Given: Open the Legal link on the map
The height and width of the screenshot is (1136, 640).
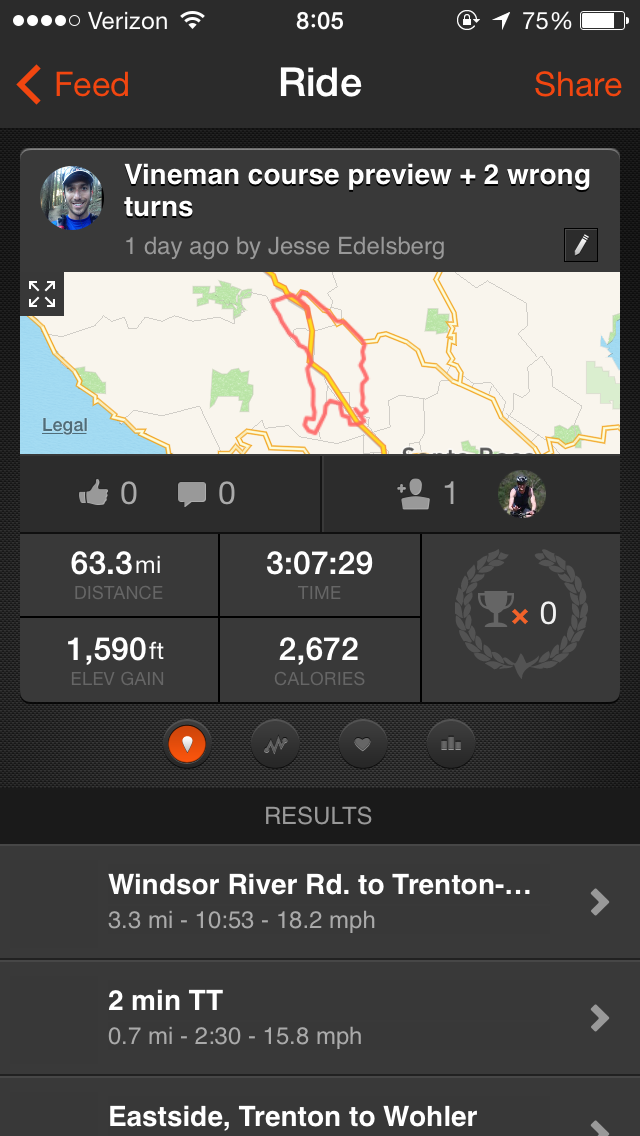Looking at the screenshot, I should tap(65, 425).
